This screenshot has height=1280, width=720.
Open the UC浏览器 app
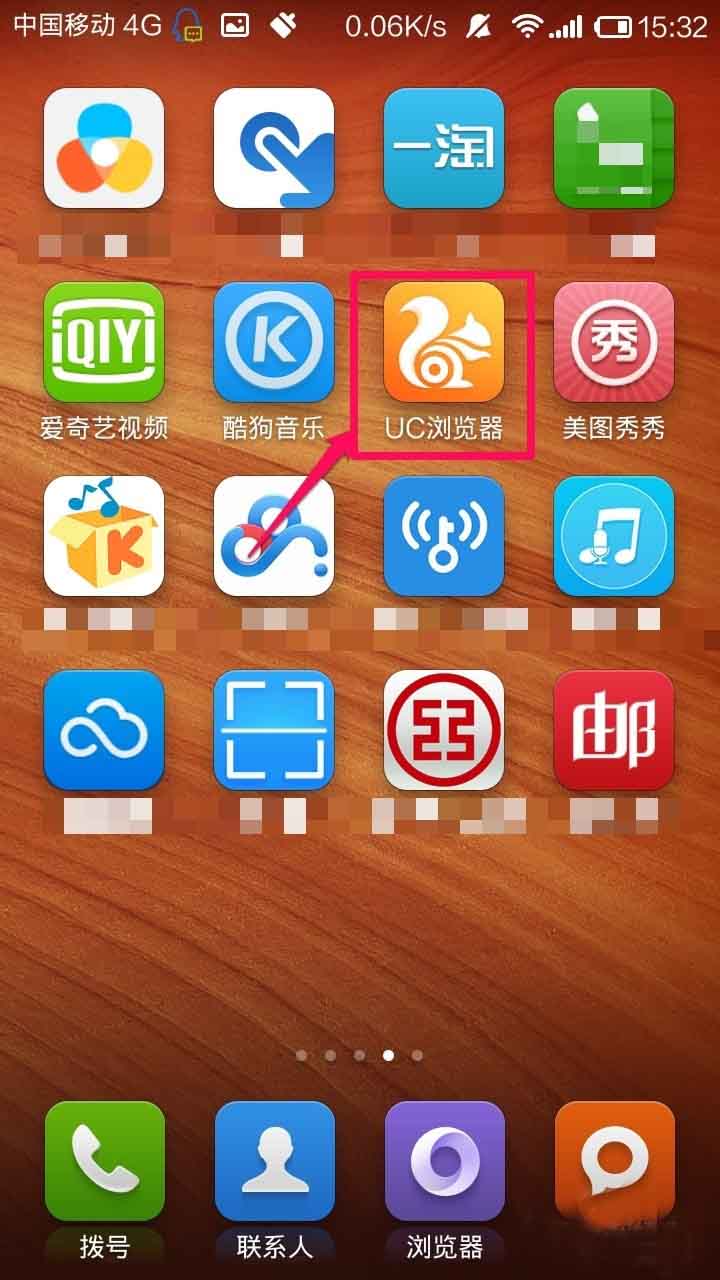(x=444, y=342)
